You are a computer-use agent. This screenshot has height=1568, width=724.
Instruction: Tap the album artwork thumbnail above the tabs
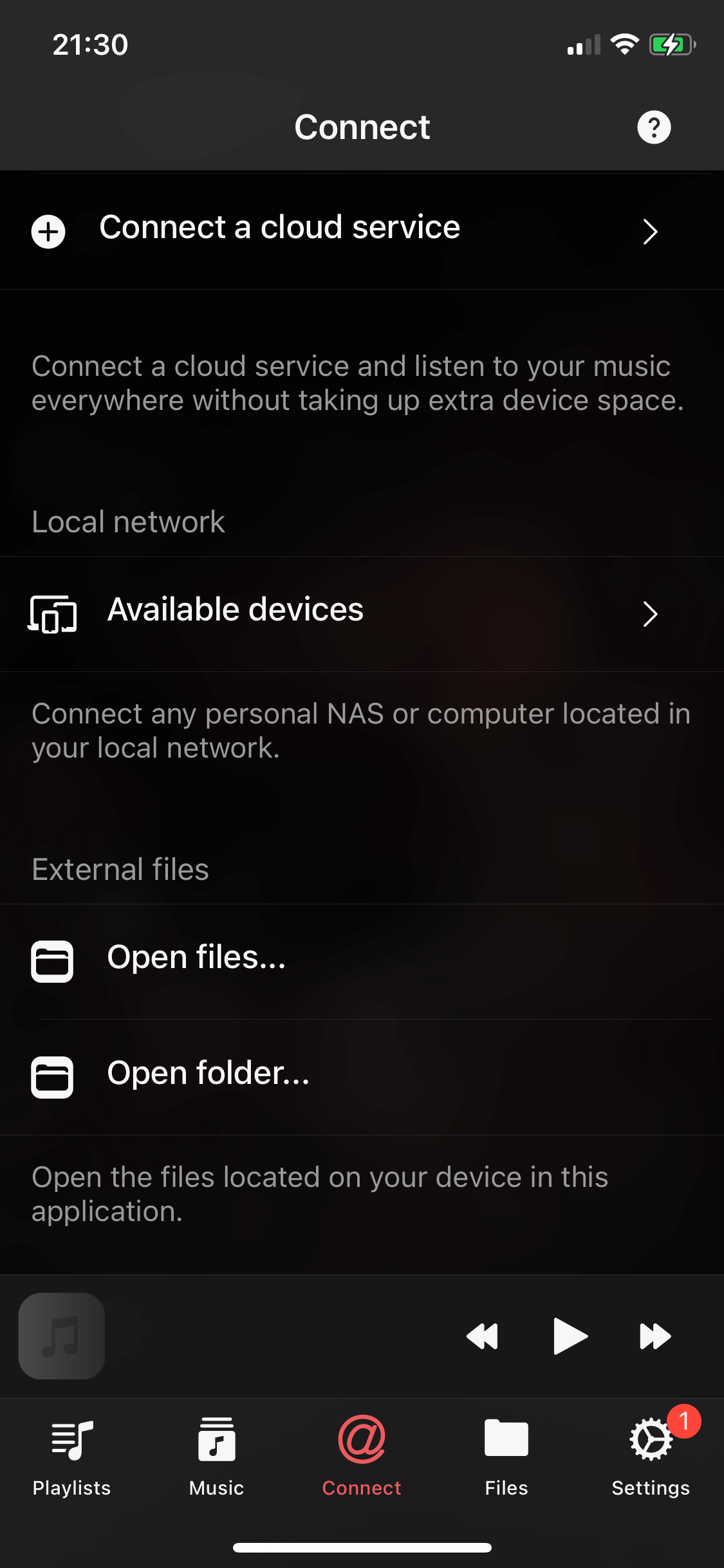(x=61, y=1336)
